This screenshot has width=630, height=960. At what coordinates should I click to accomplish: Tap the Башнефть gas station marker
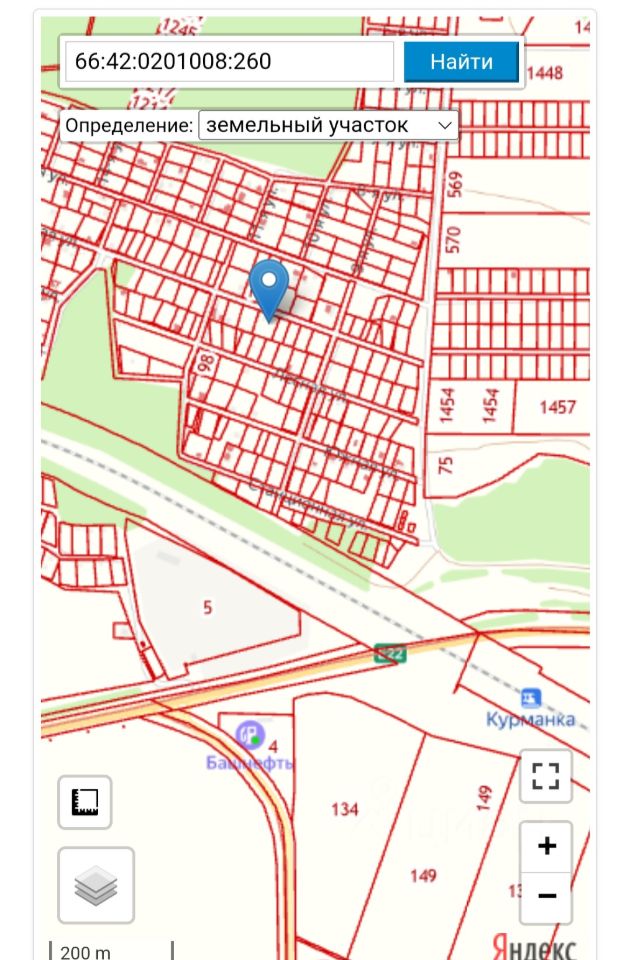tap(249, 737)
